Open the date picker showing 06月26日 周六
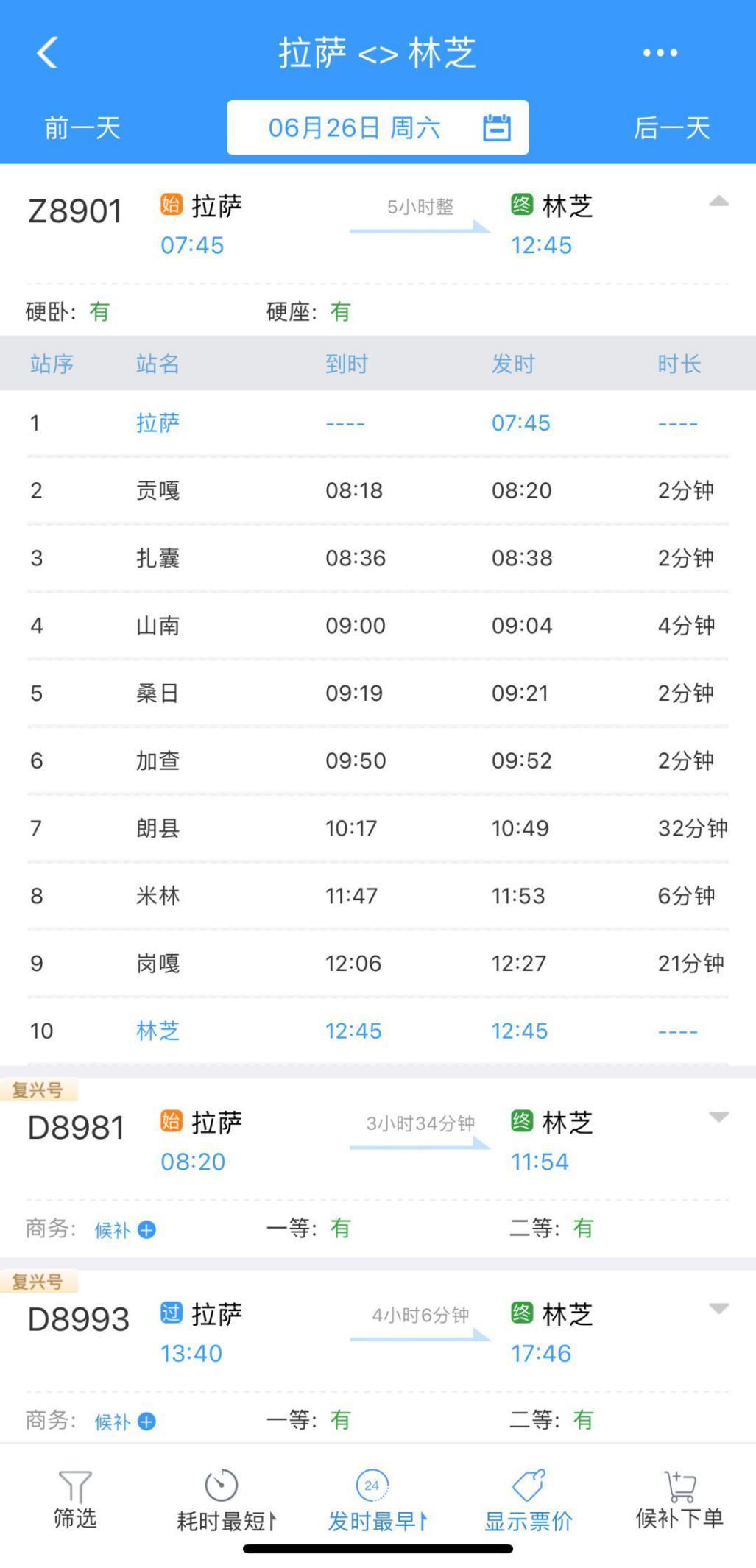 (378, 127)
